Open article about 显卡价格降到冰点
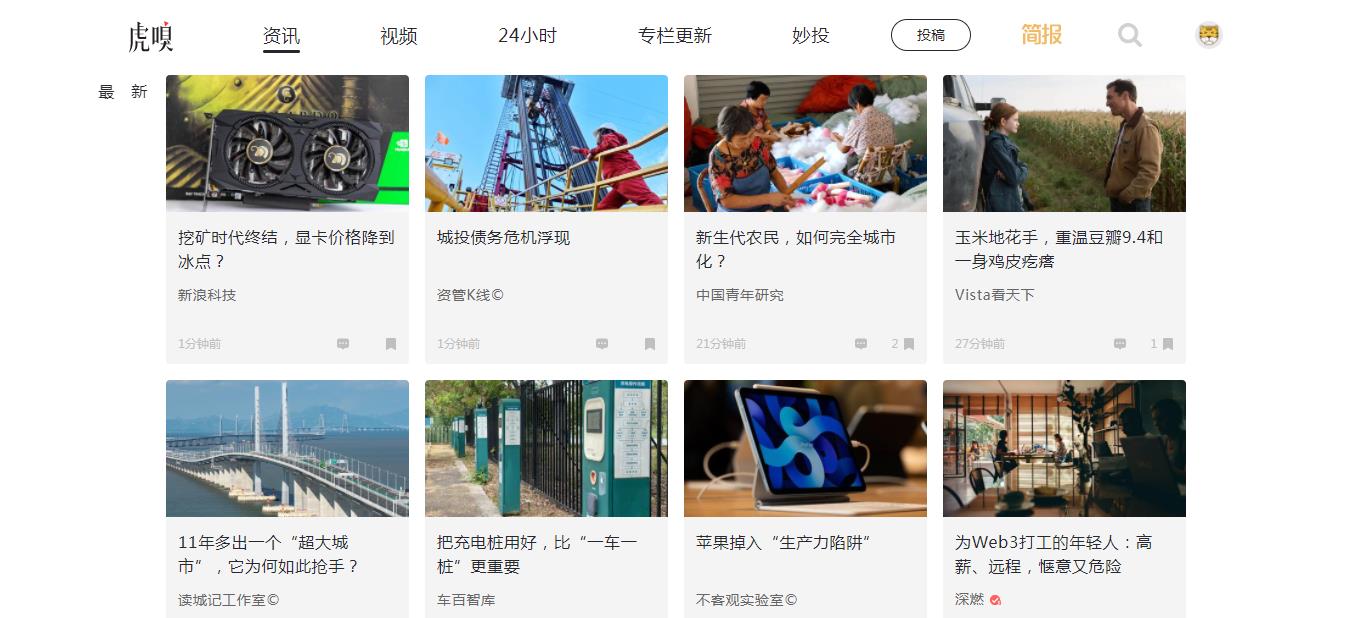This screenshot has width=1360, height=618. tap(286, 249)
